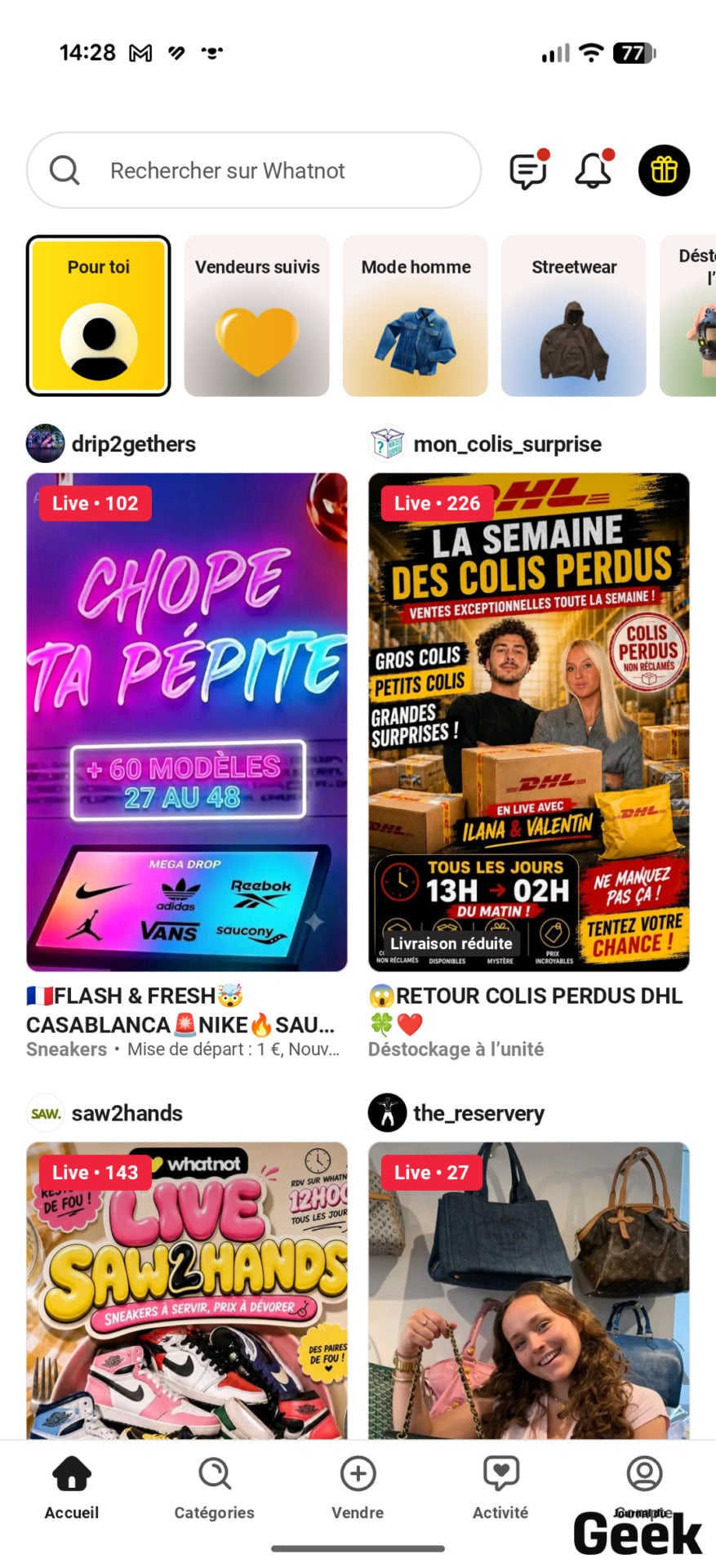Viewport: 716px width, 1568px height.
Task: Join the Live Saw2Hands stream
Action: coord(187,1290)
